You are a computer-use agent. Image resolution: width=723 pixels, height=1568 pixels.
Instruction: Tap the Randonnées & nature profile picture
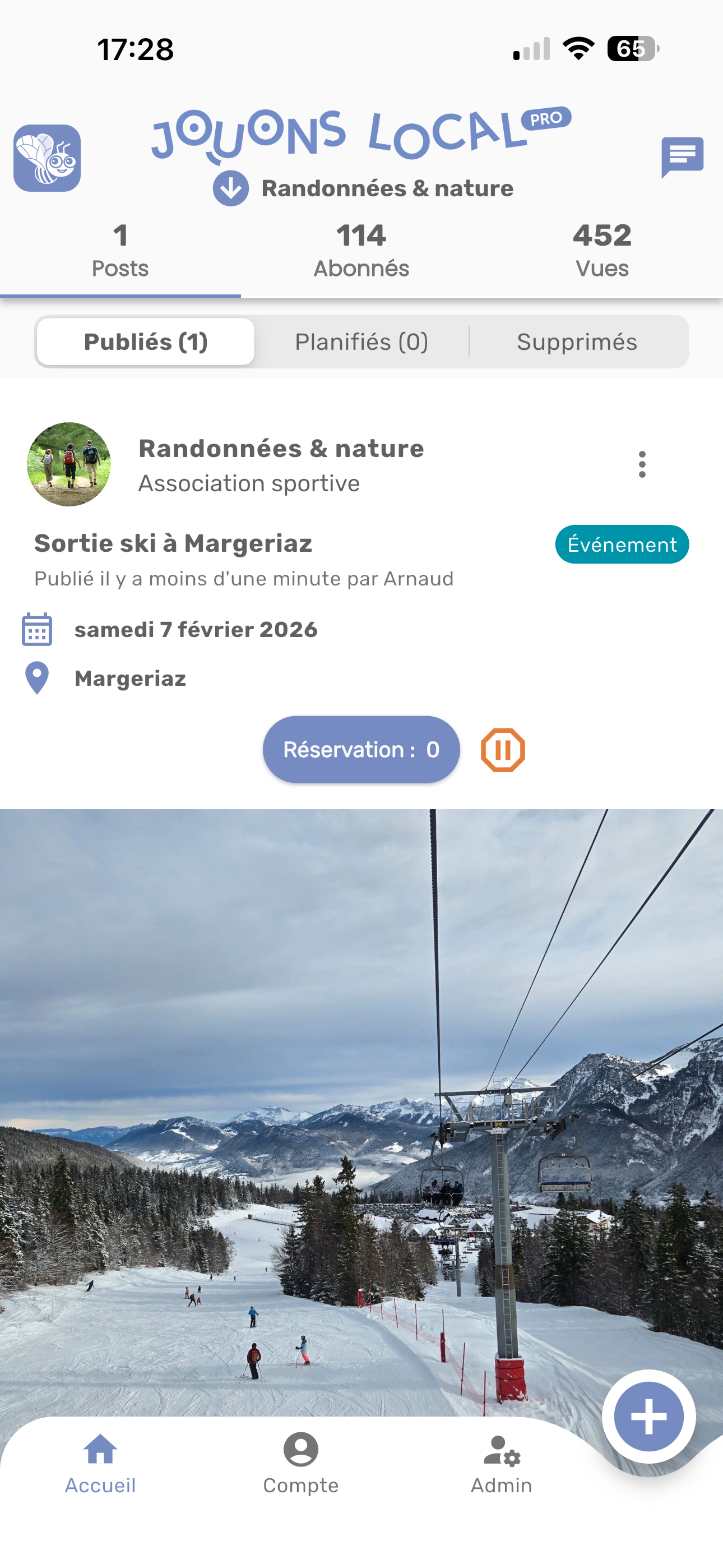click(x=69, y=464)
